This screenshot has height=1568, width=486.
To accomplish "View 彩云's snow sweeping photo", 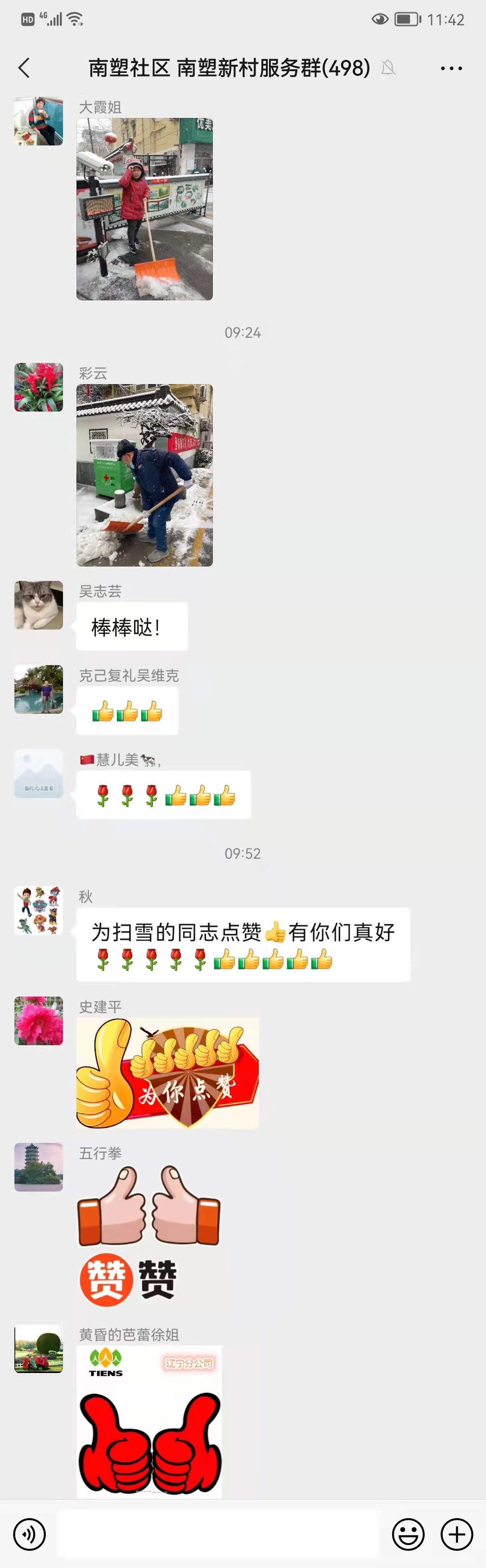I will point(145,475).
